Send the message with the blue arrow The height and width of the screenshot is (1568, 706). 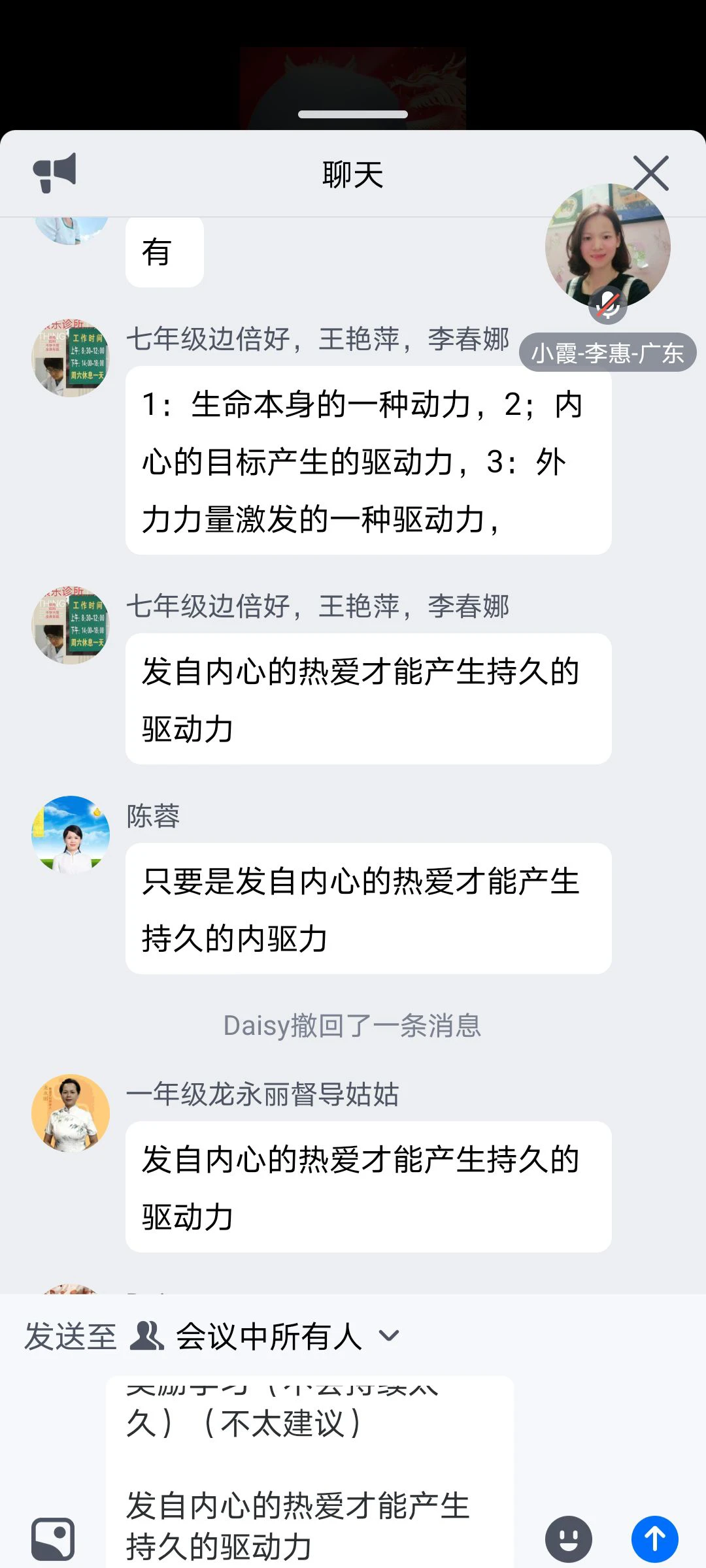[x=654, y=1539]
